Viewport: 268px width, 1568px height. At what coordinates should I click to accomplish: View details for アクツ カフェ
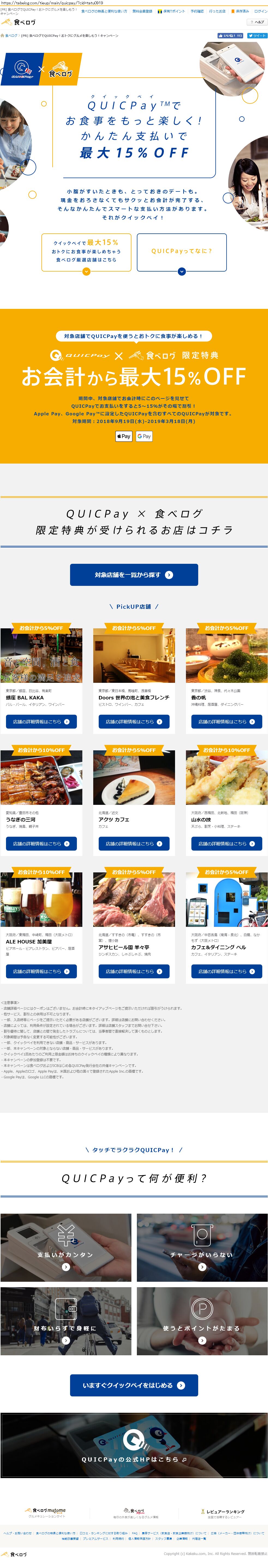134,844
